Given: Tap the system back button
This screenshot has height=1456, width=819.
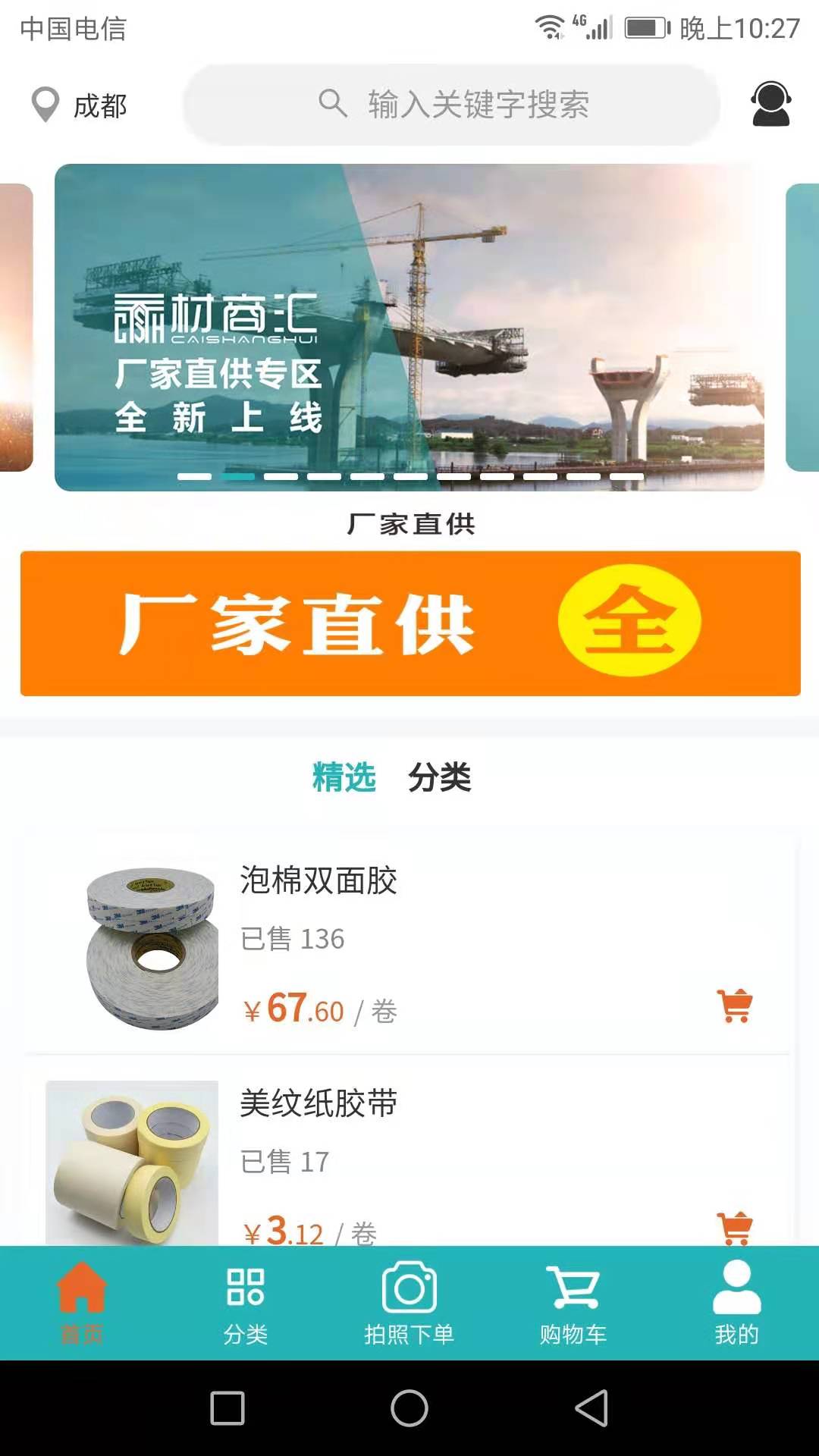Looking at the screenshot, I should click(x=591, y=1408).
